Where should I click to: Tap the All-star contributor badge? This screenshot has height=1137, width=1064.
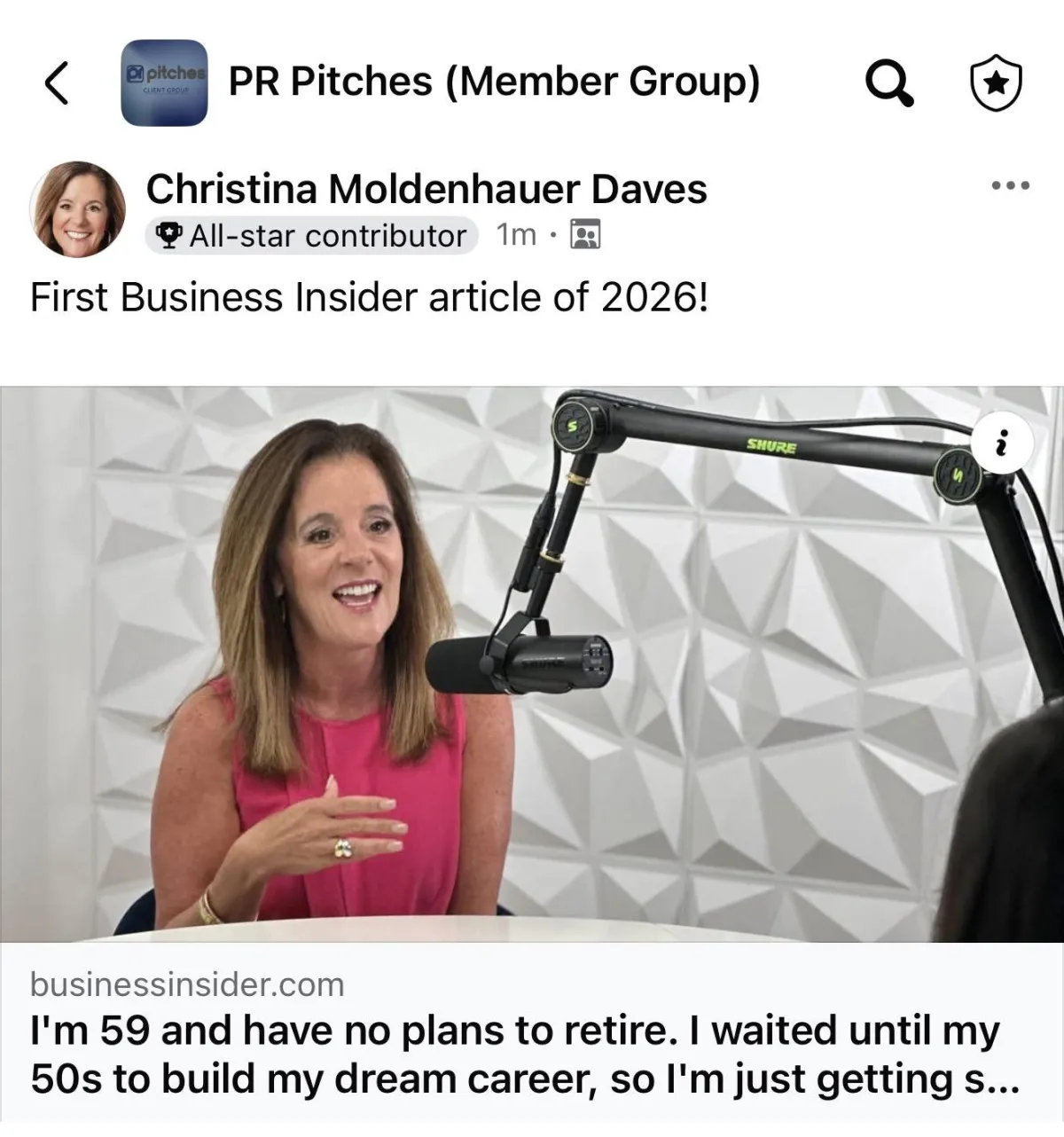(311, 236)
